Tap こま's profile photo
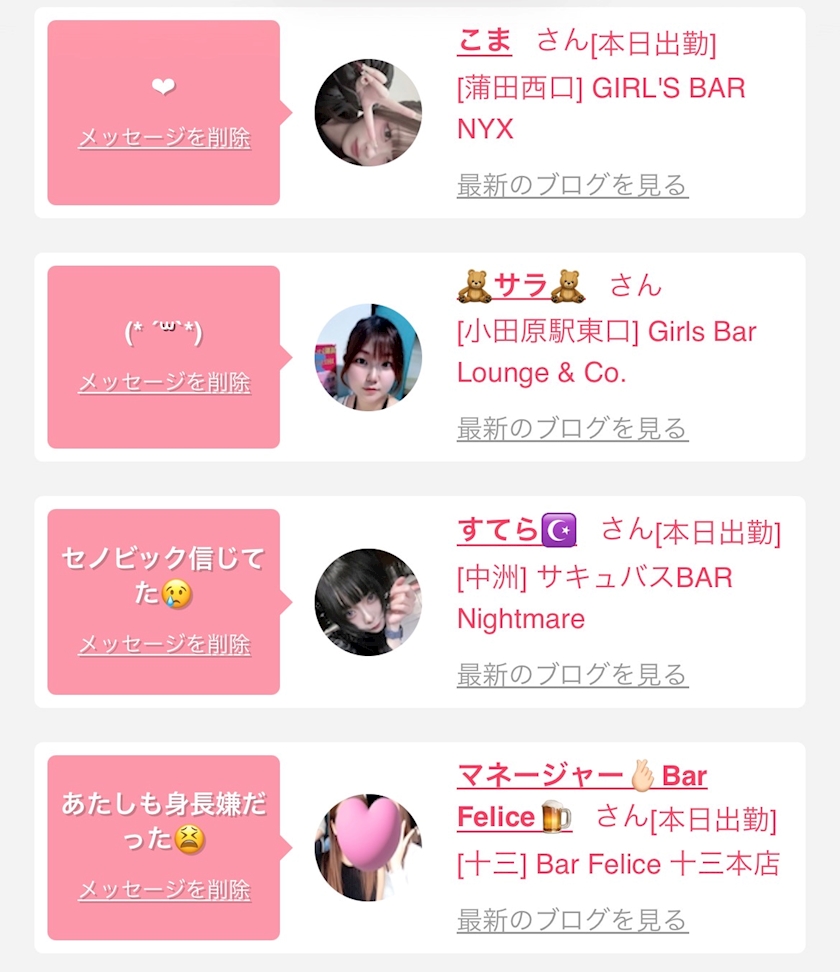 point(367,112)
